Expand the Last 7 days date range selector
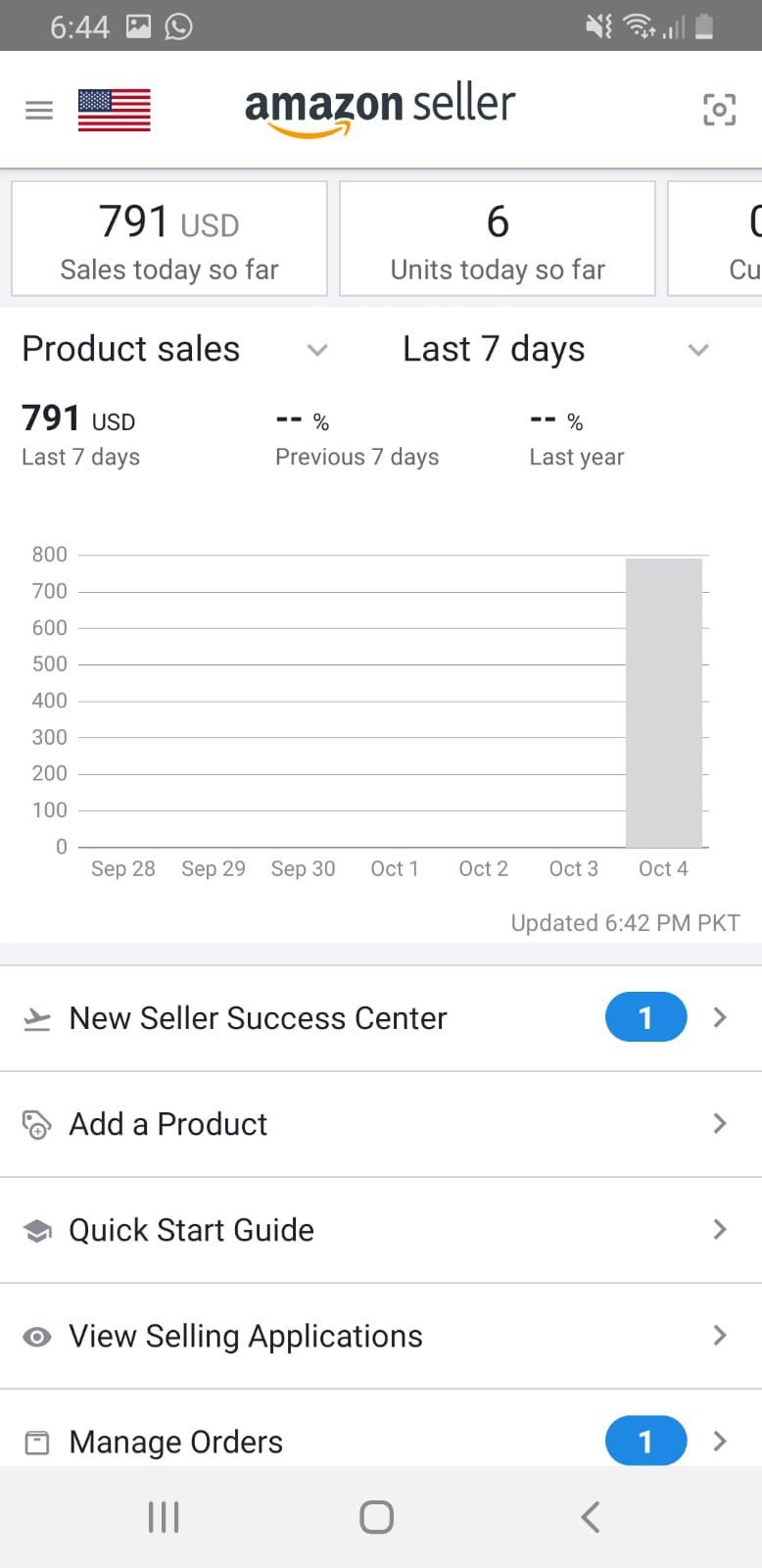The image size is (762, 1568). 697,350
